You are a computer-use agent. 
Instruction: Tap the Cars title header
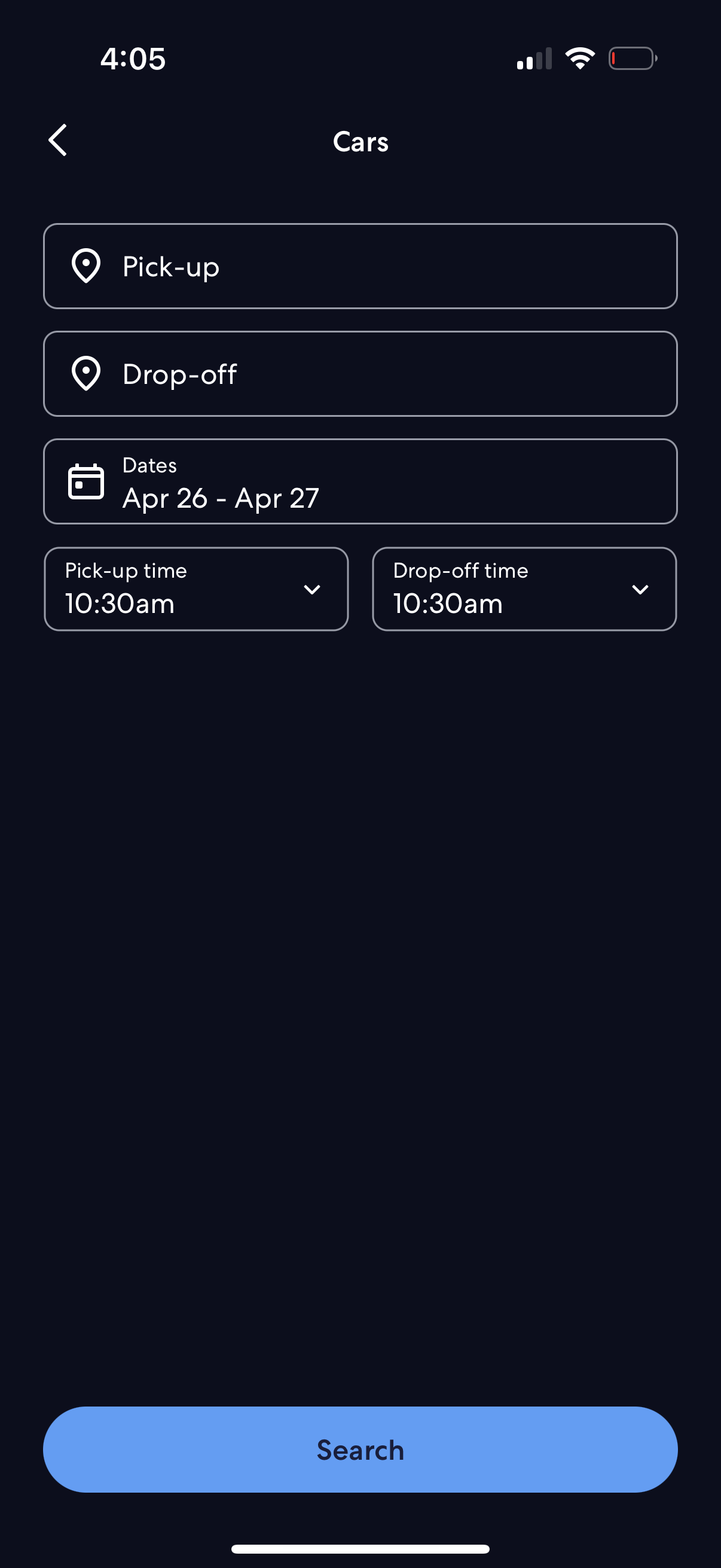tap(360, 141)
